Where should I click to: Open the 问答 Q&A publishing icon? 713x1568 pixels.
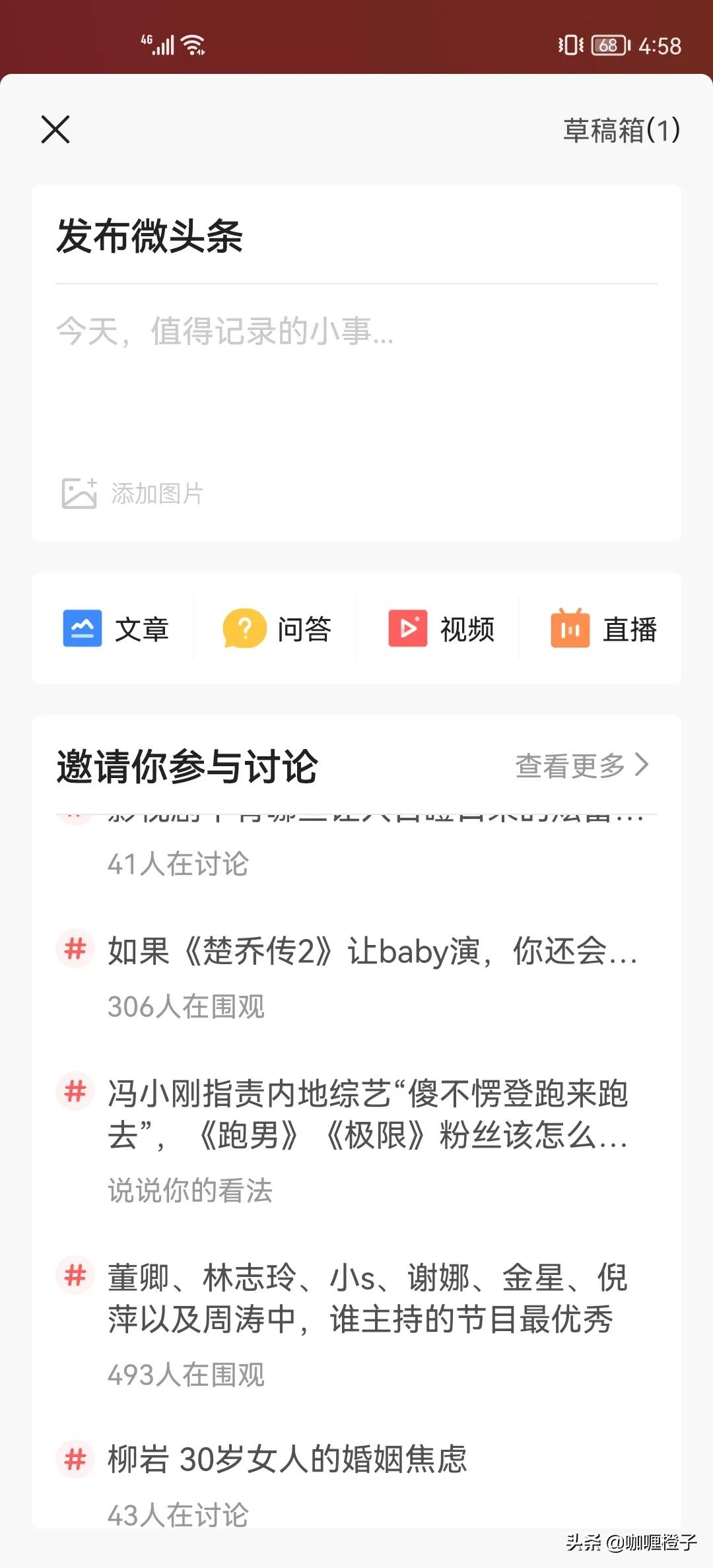pos(244,629)
